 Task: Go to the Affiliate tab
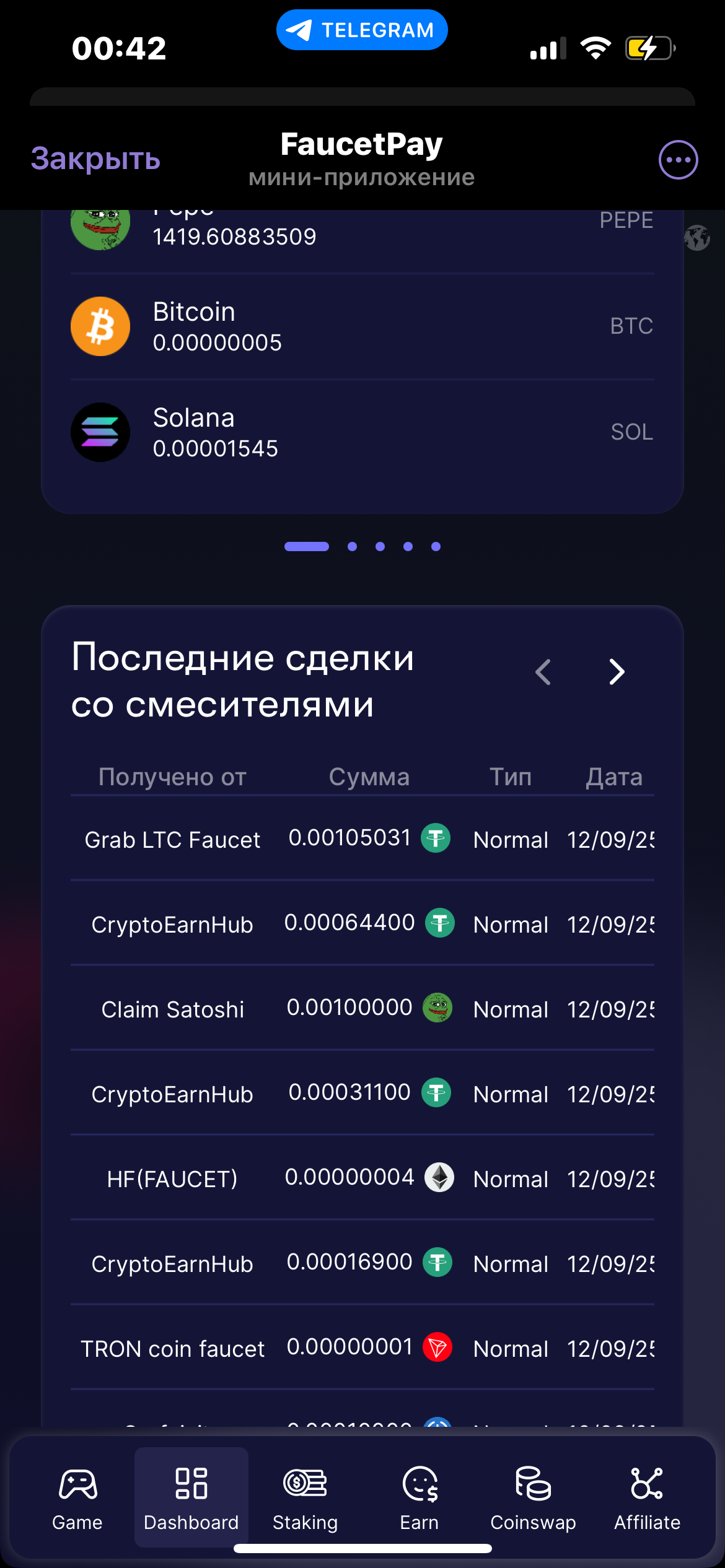point(647,1497)
